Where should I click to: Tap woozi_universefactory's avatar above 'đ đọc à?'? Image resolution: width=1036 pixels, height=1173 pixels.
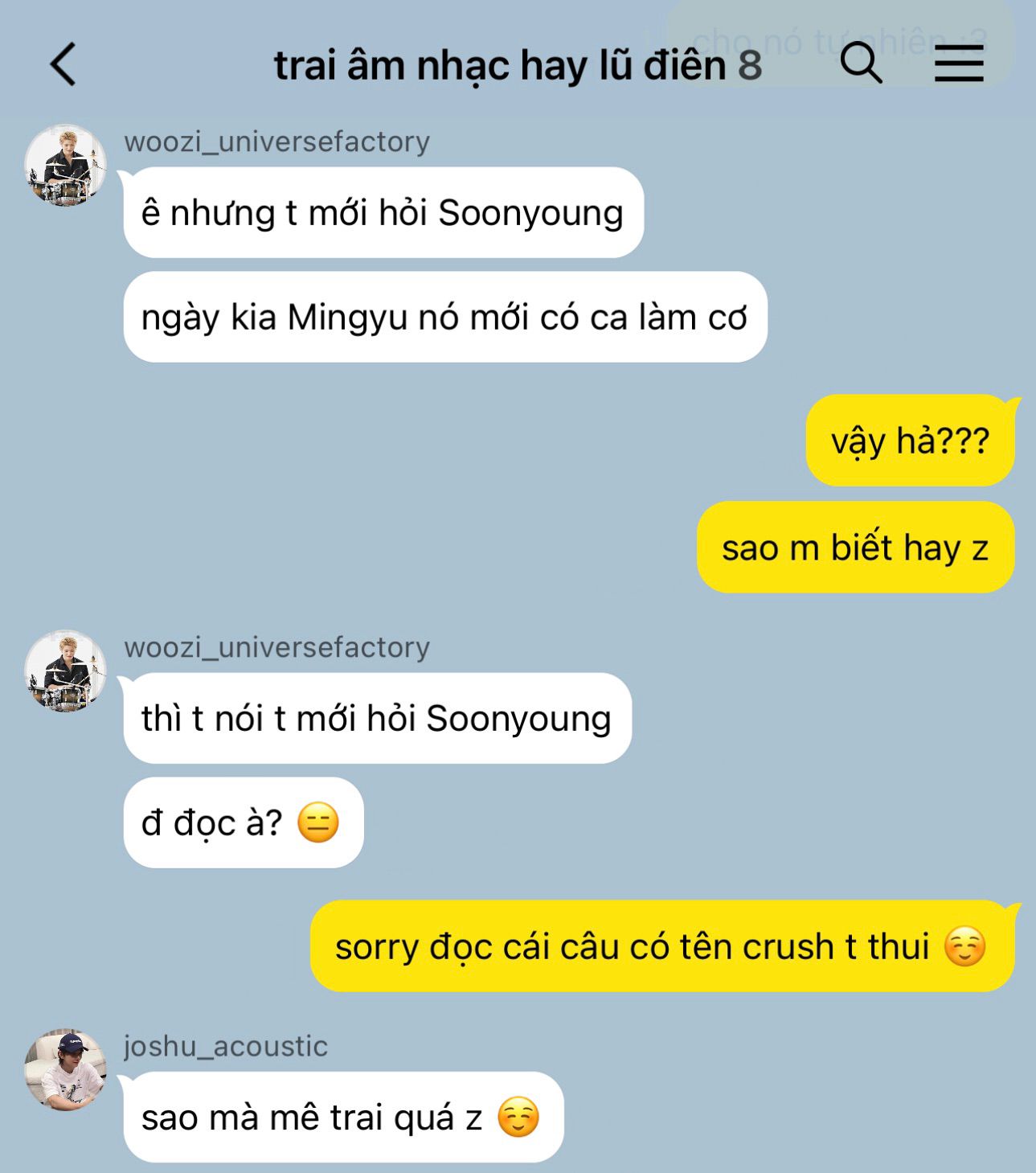(x=65, y=671)
